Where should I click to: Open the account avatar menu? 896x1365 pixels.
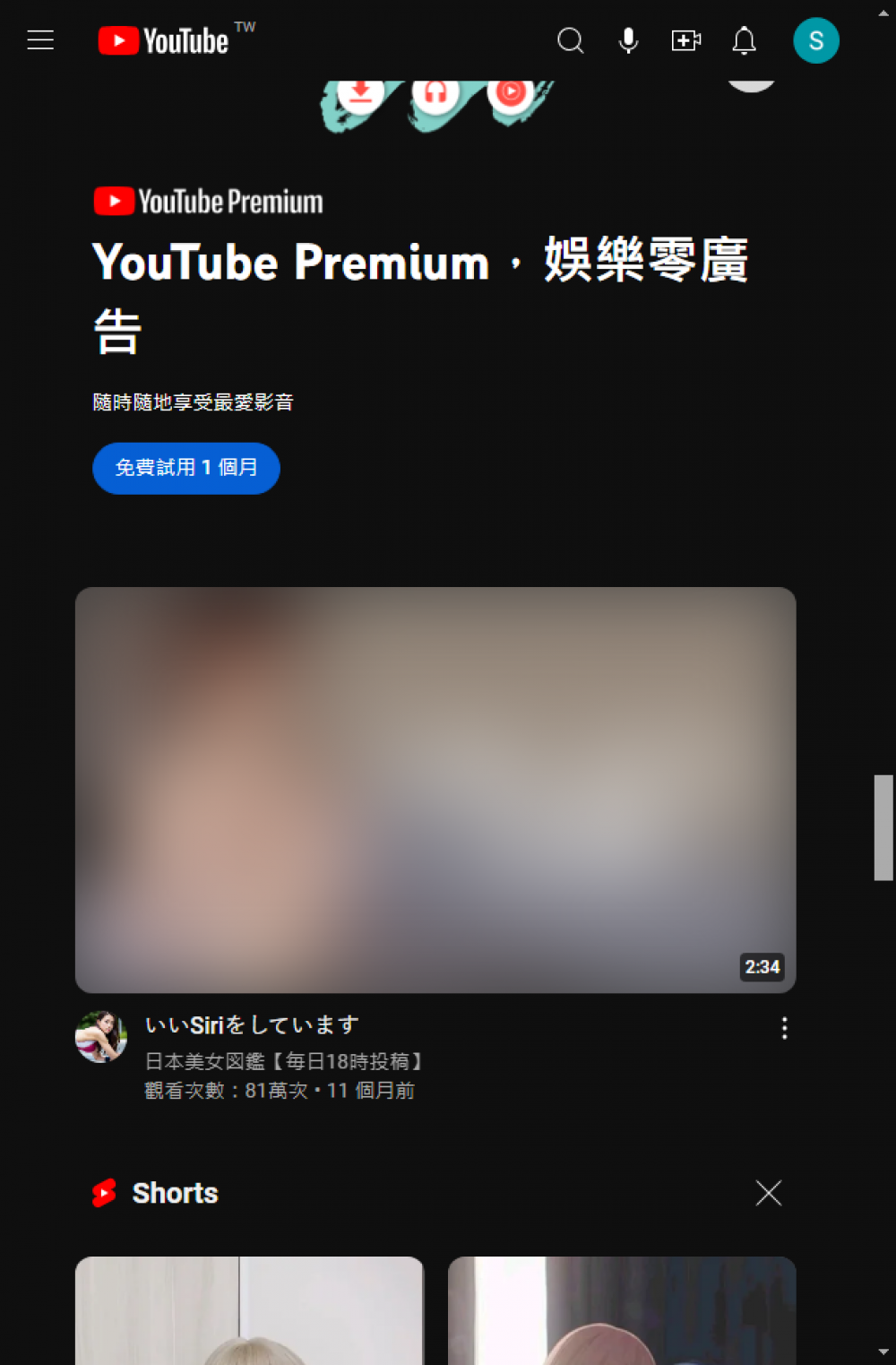click(815, 40)
